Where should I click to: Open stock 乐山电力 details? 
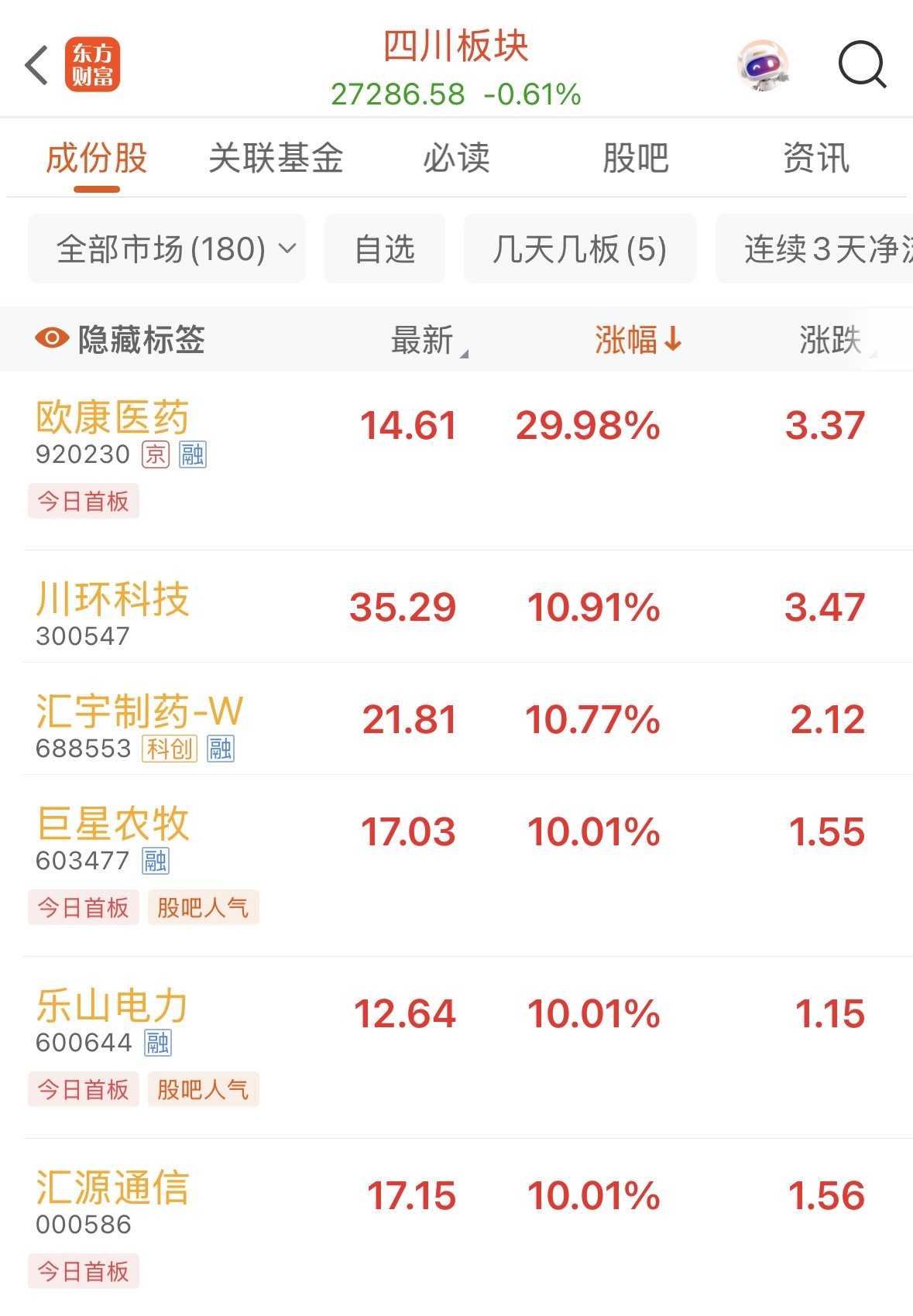tap(113, 1006)
